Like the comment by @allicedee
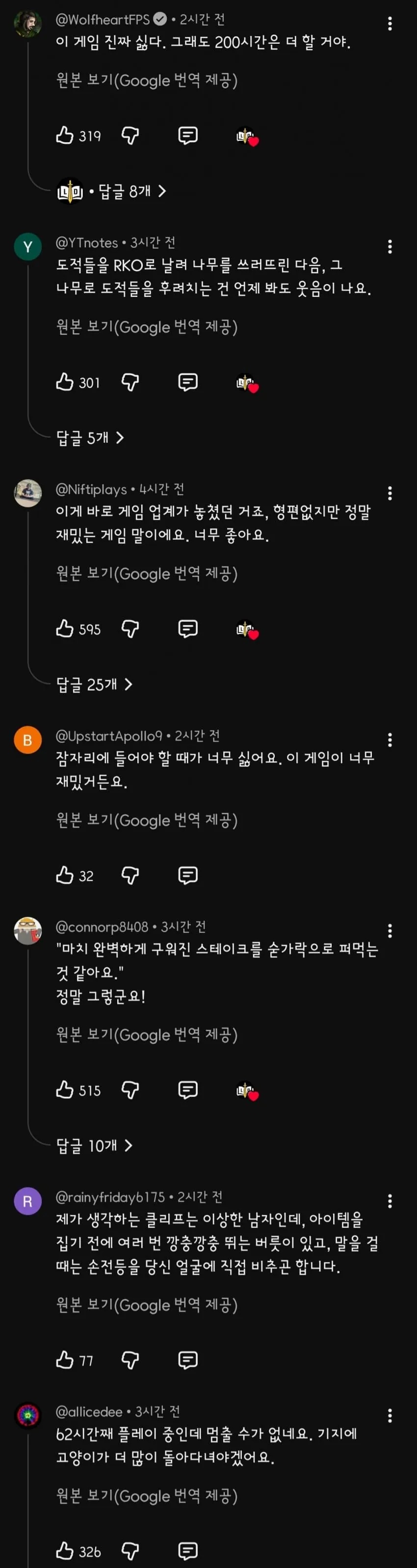This screenshot has width=417, height=1568. [x=65, y=1550]
